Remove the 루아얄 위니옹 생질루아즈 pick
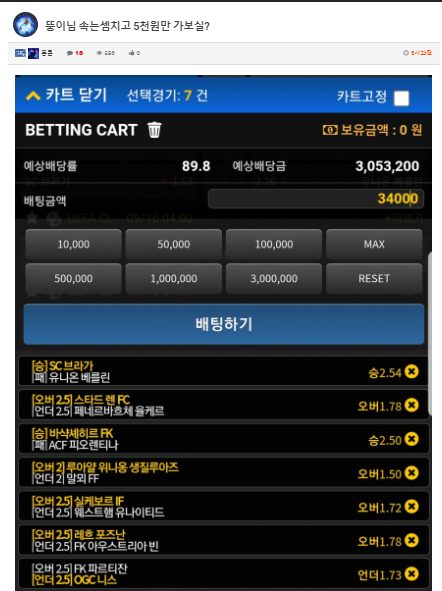442x591 pixels. (411, 473)
